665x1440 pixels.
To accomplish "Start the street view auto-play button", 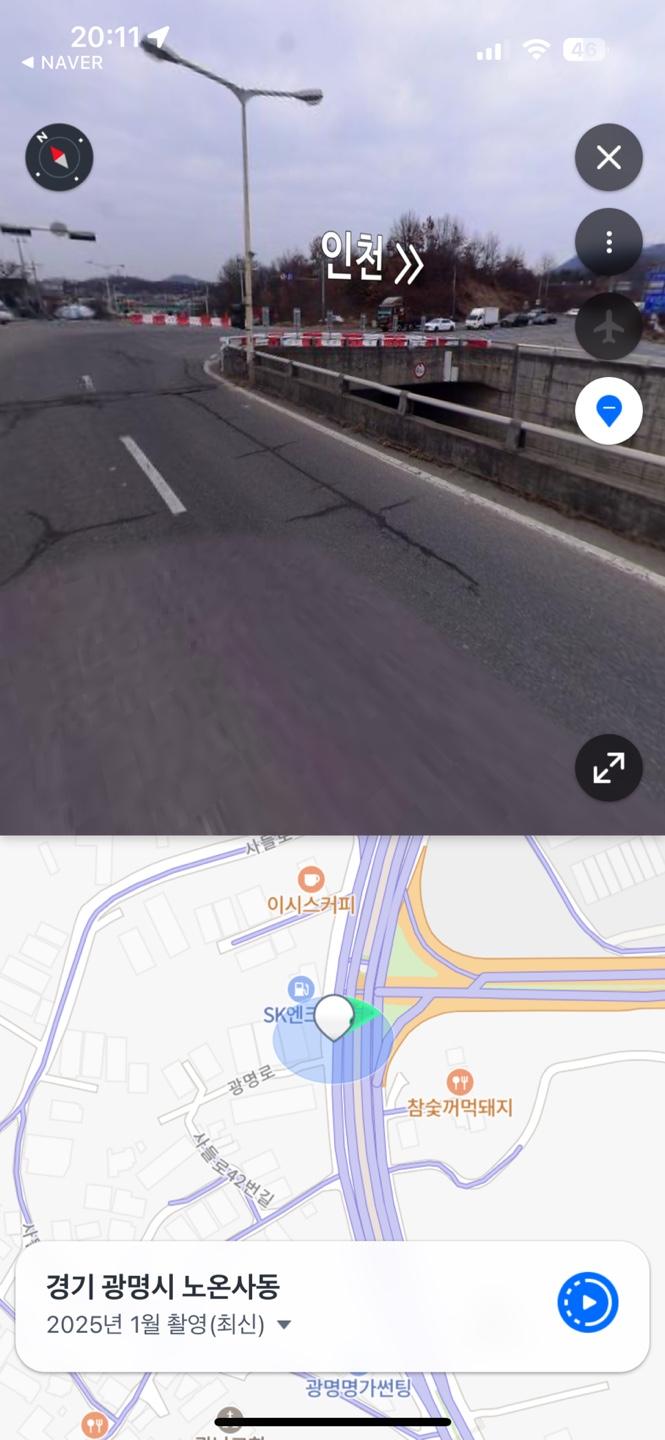I will point(588,1303).
